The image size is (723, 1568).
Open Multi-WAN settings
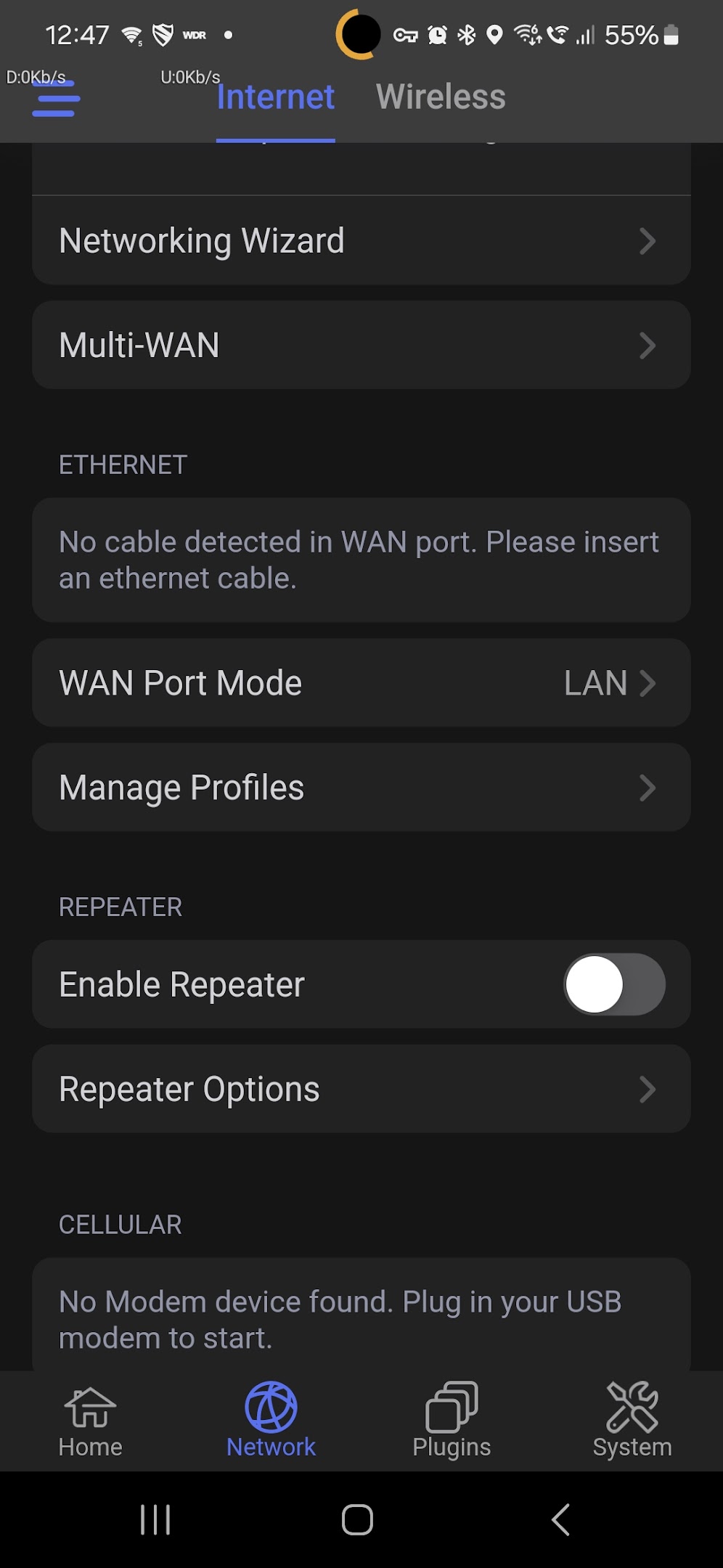coord(361,346)
